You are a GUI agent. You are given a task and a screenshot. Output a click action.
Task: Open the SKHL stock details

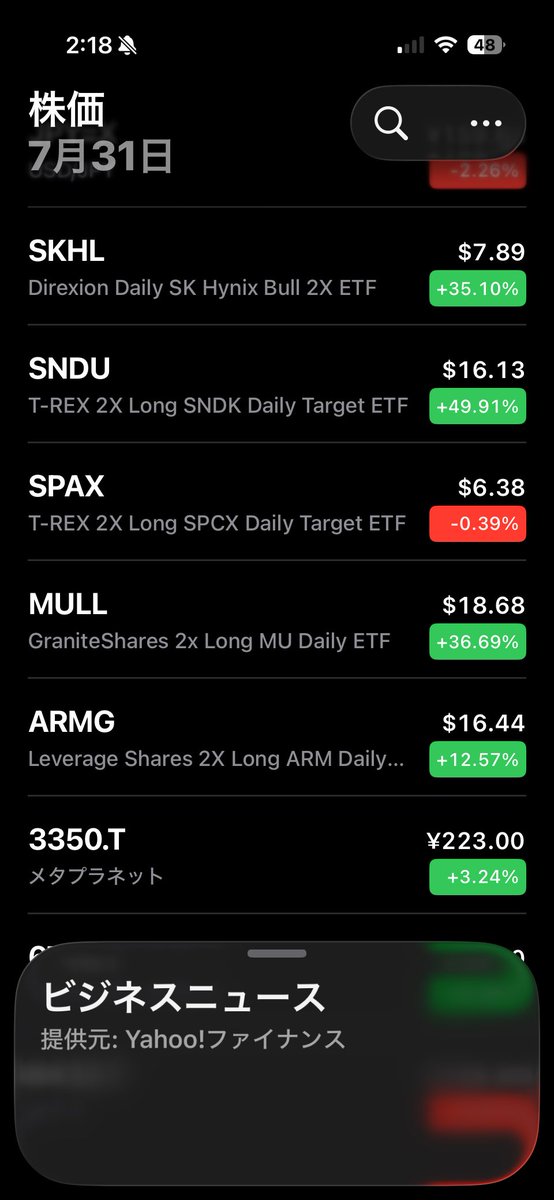coord(277,267)
